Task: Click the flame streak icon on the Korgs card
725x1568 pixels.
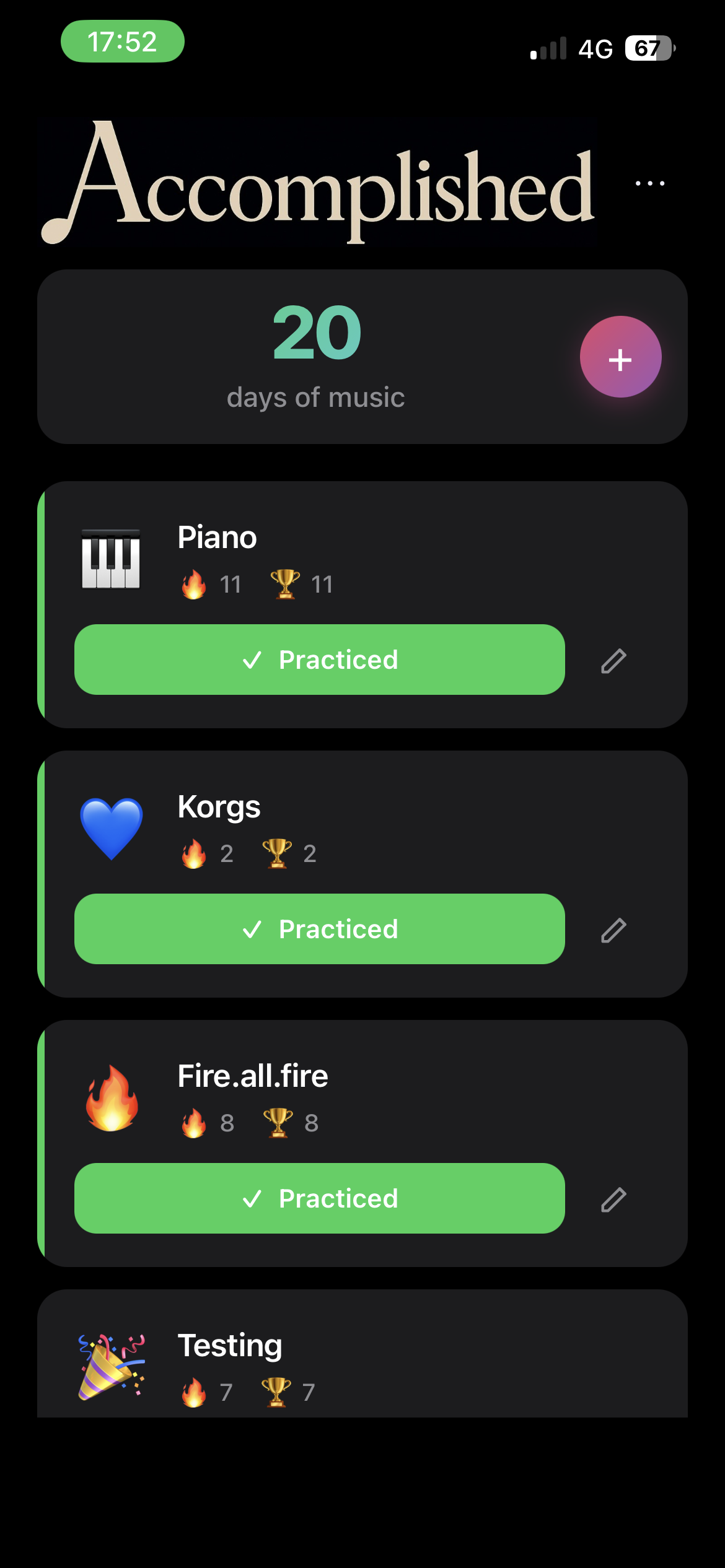Action: (x=194, y=852)
